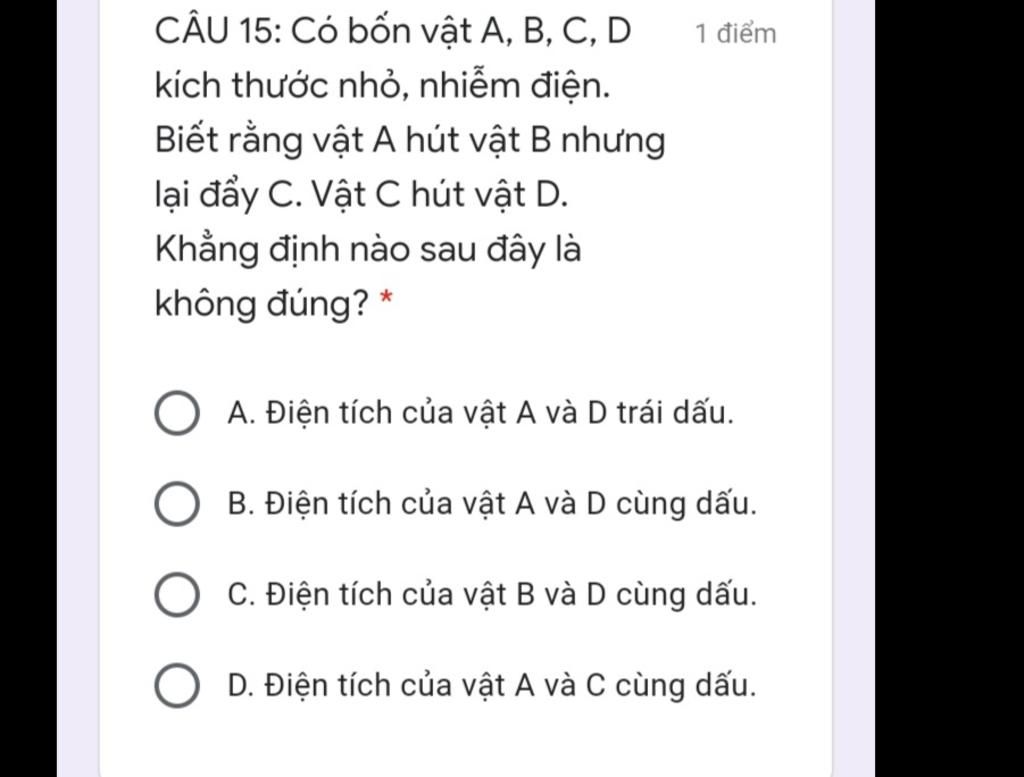Mark option D: A và C cùng dấu
Image resolution: width=1024 pixels, height=777 pixels.
tap(177, 687)
